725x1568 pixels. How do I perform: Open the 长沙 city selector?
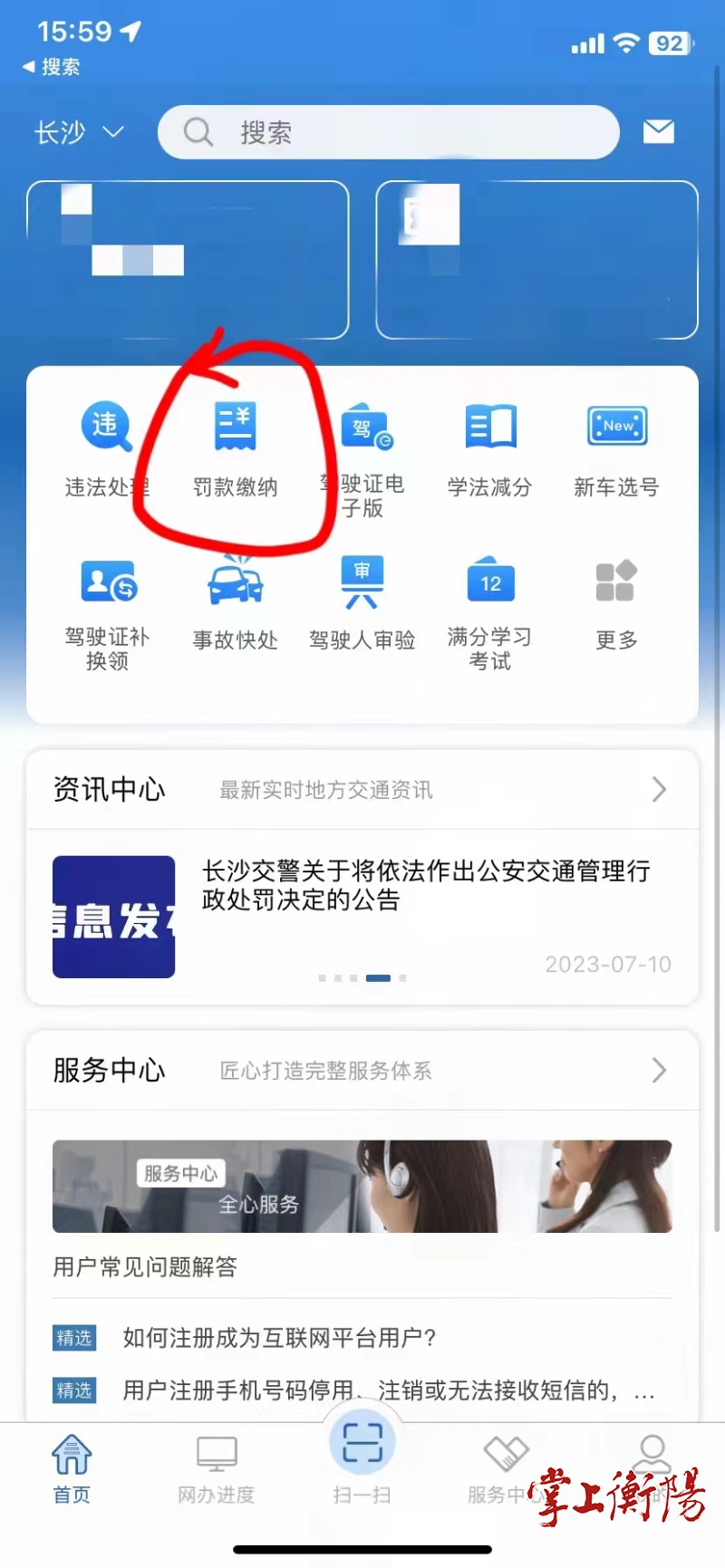click(79, 133)
